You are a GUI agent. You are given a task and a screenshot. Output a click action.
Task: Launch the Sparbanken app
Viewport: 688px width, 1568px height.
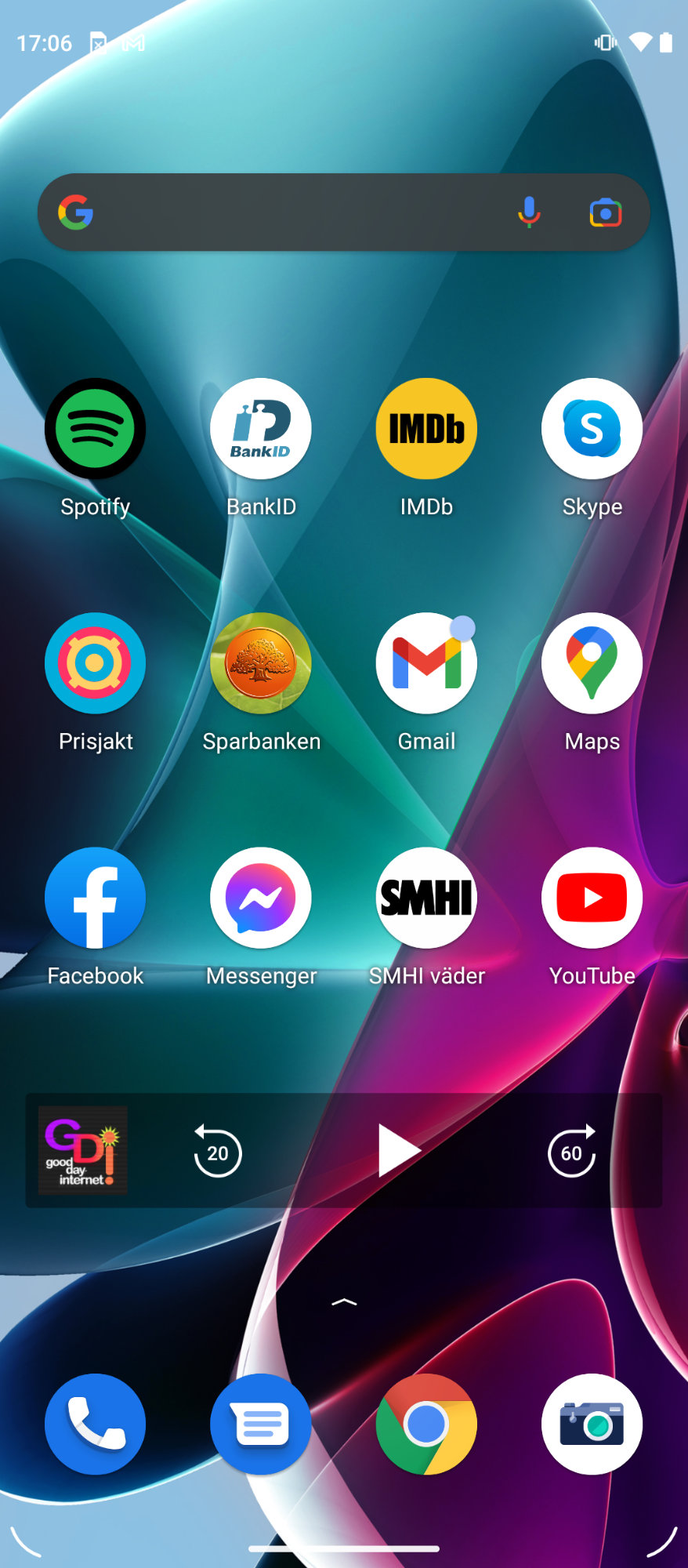tap(261, 663)
